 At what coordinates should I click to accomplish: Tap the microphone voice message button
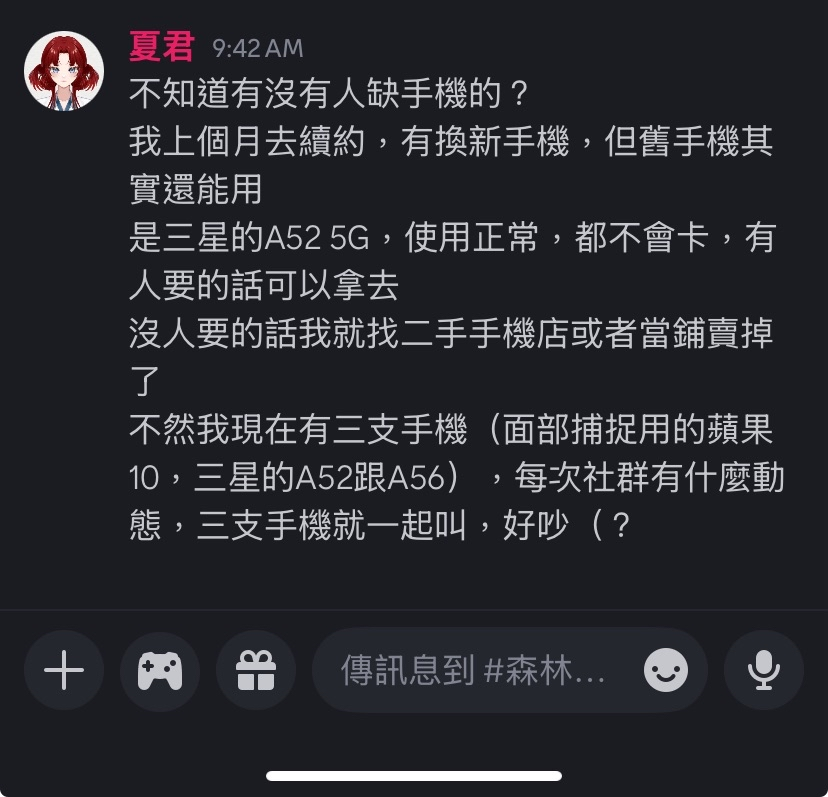[764, 670]
